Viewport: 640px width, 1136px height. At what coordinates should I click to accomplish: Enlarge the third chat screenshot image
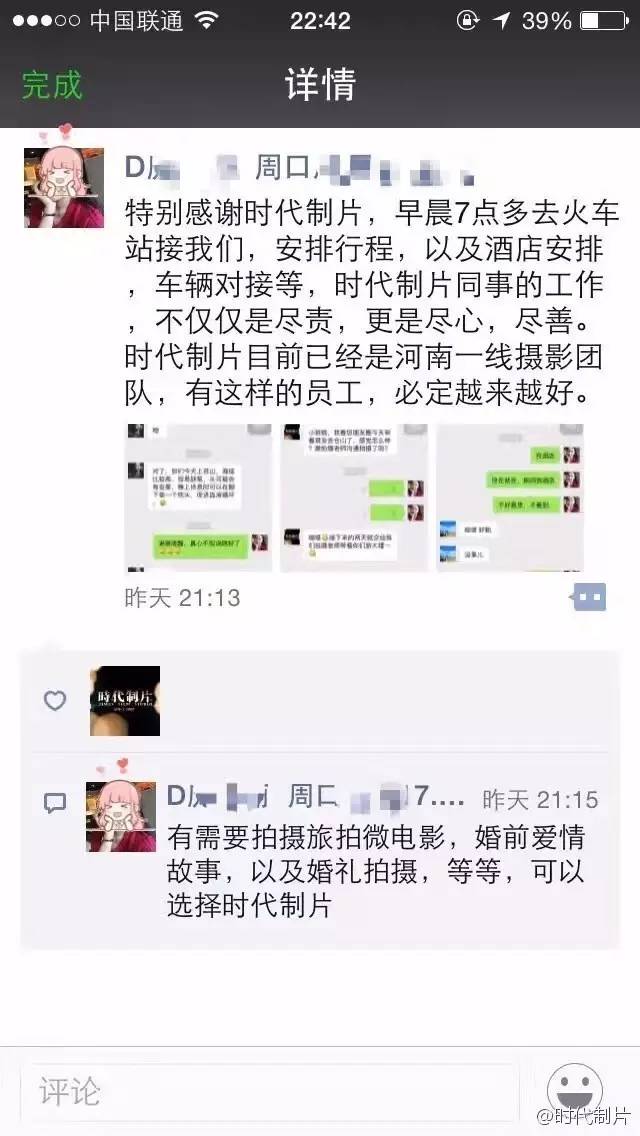pos(510,497)
